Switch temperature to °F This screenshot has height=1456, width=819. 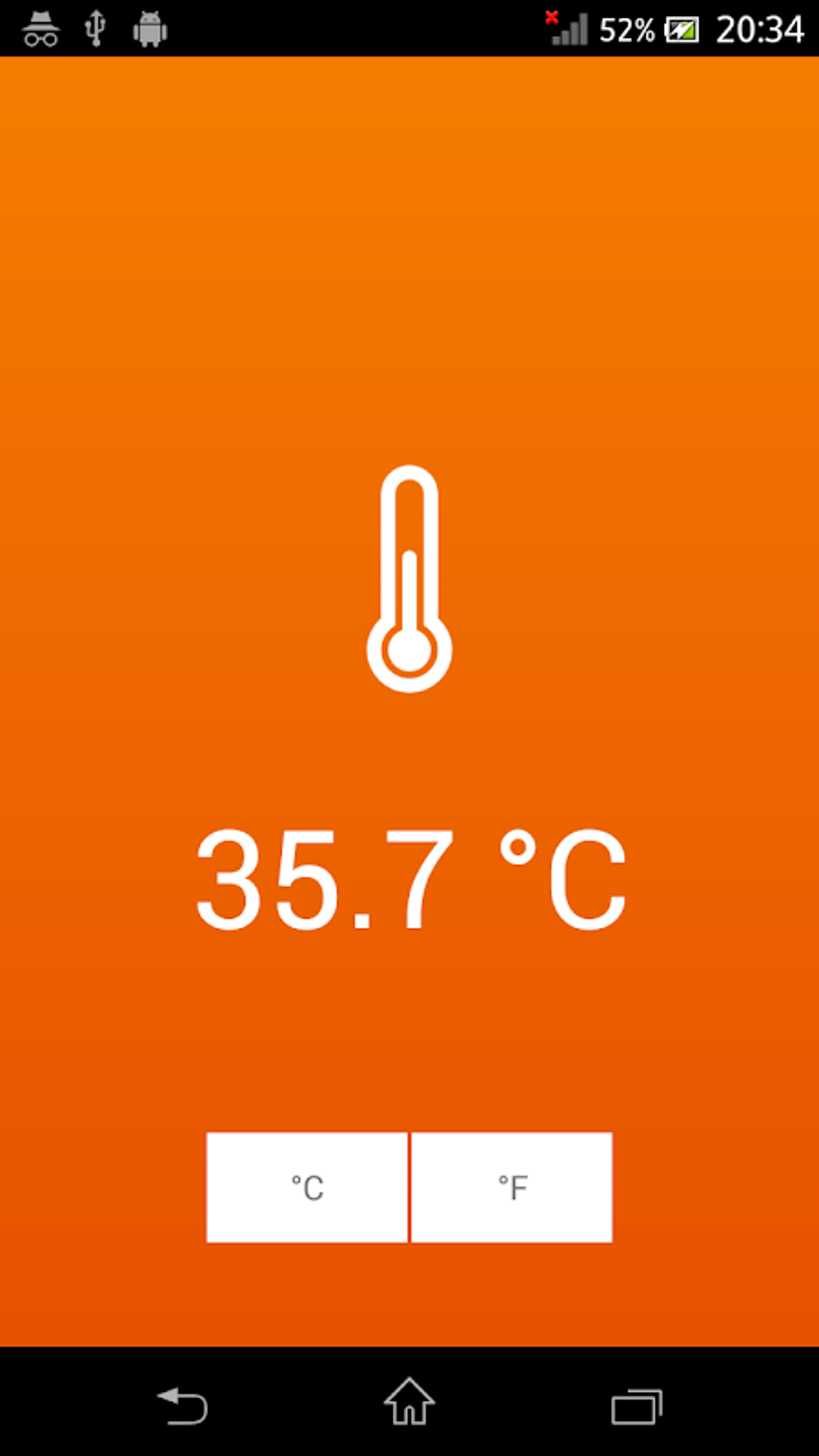click(511, 1187)
